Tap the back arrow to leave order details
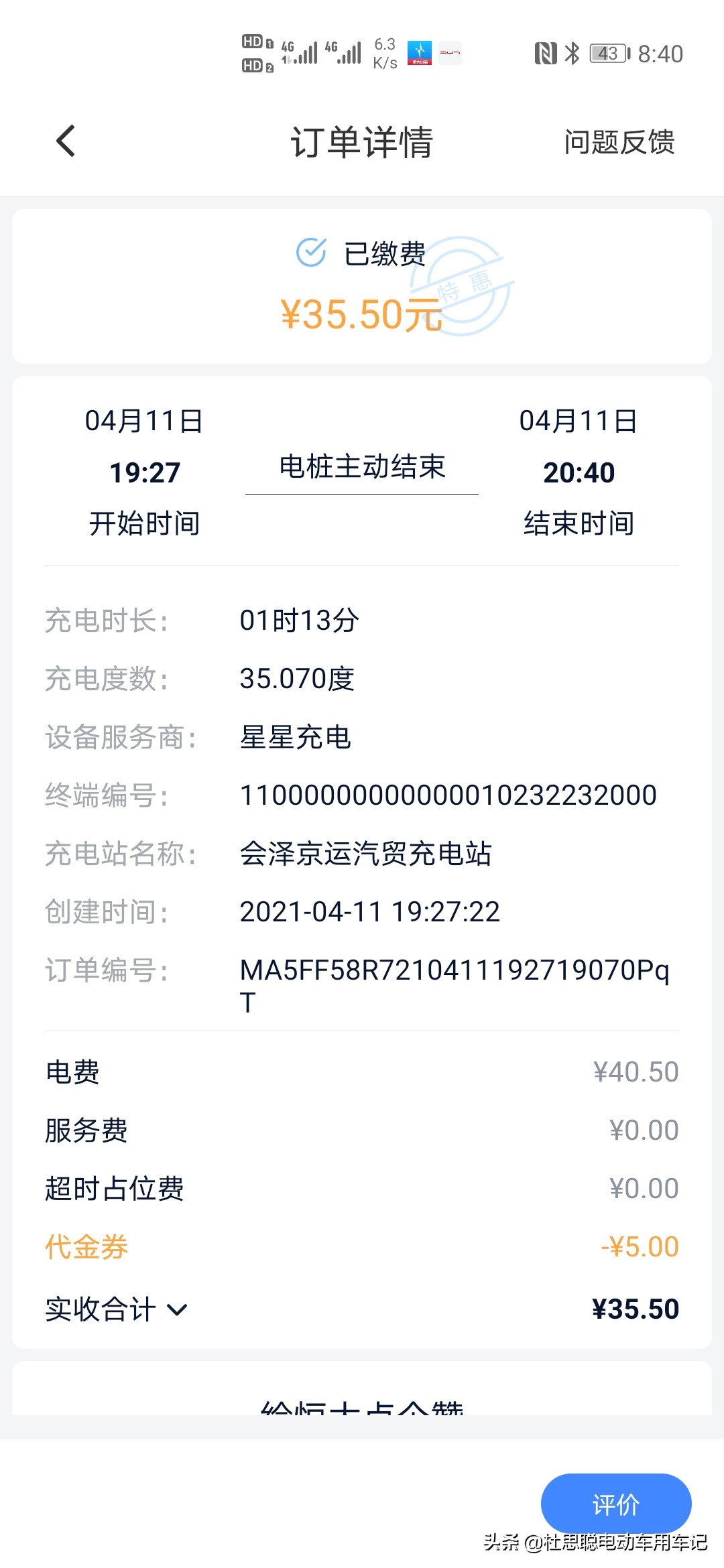 coord(64,142)
